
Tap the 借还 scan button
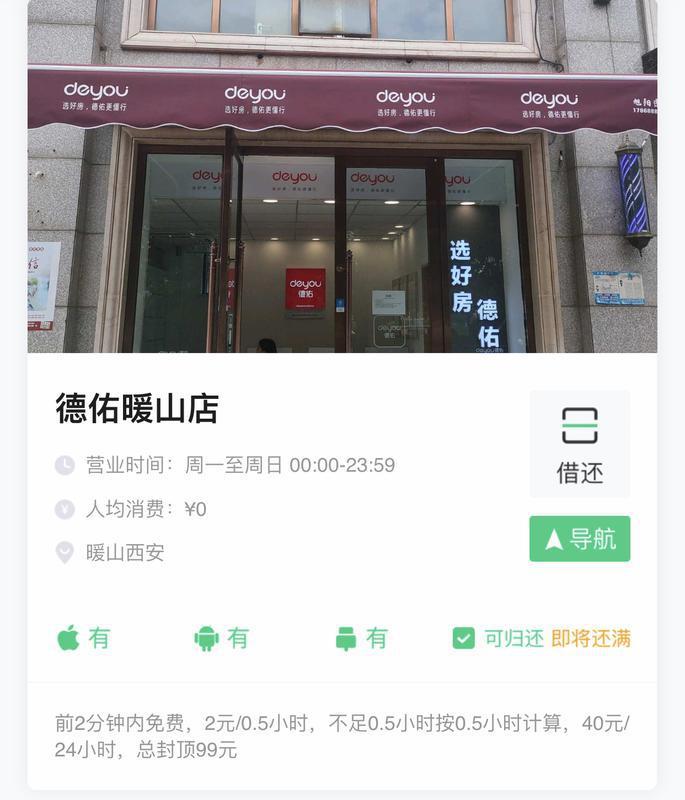(x=579, y=444)
